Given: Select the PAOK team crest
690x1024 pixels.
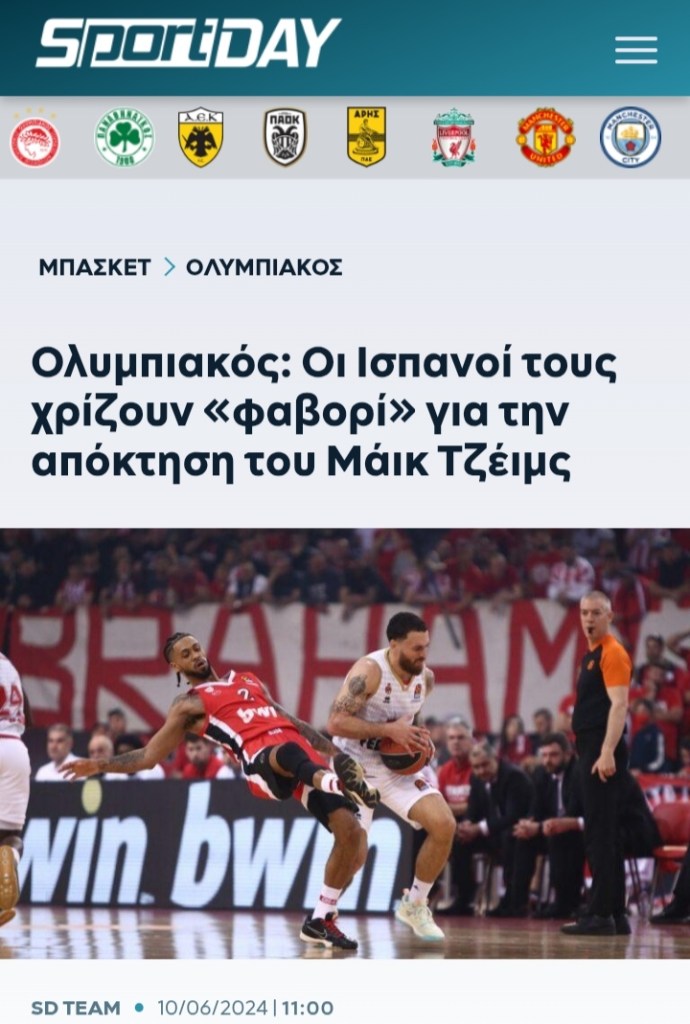Looking at the screenshot, I should click(285, 137).
